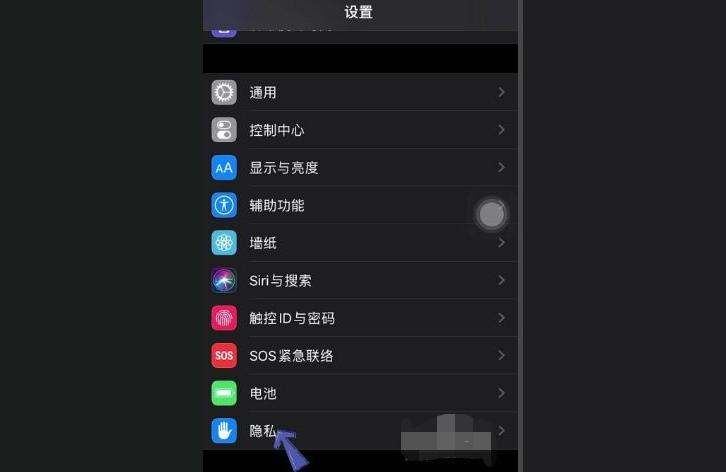Open 通用 general settings
This screenshot has height=472, width=726.
[263, 93]
